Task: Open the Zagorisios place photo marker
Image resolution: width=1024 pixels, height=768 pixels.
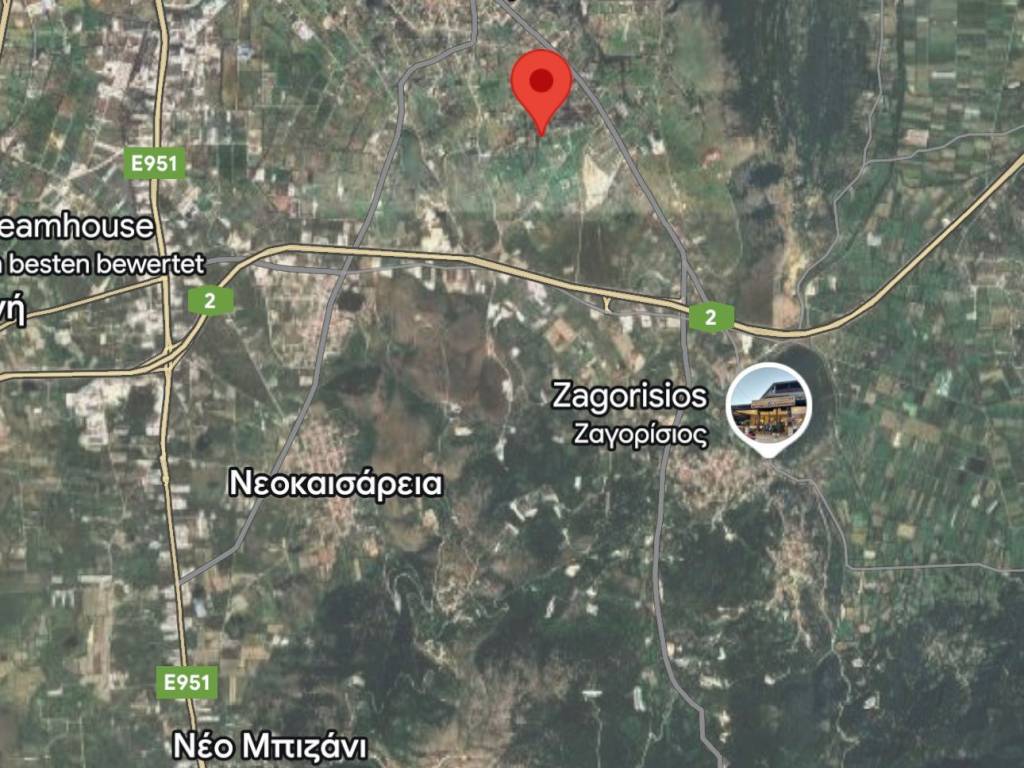Action: [768, 406]
